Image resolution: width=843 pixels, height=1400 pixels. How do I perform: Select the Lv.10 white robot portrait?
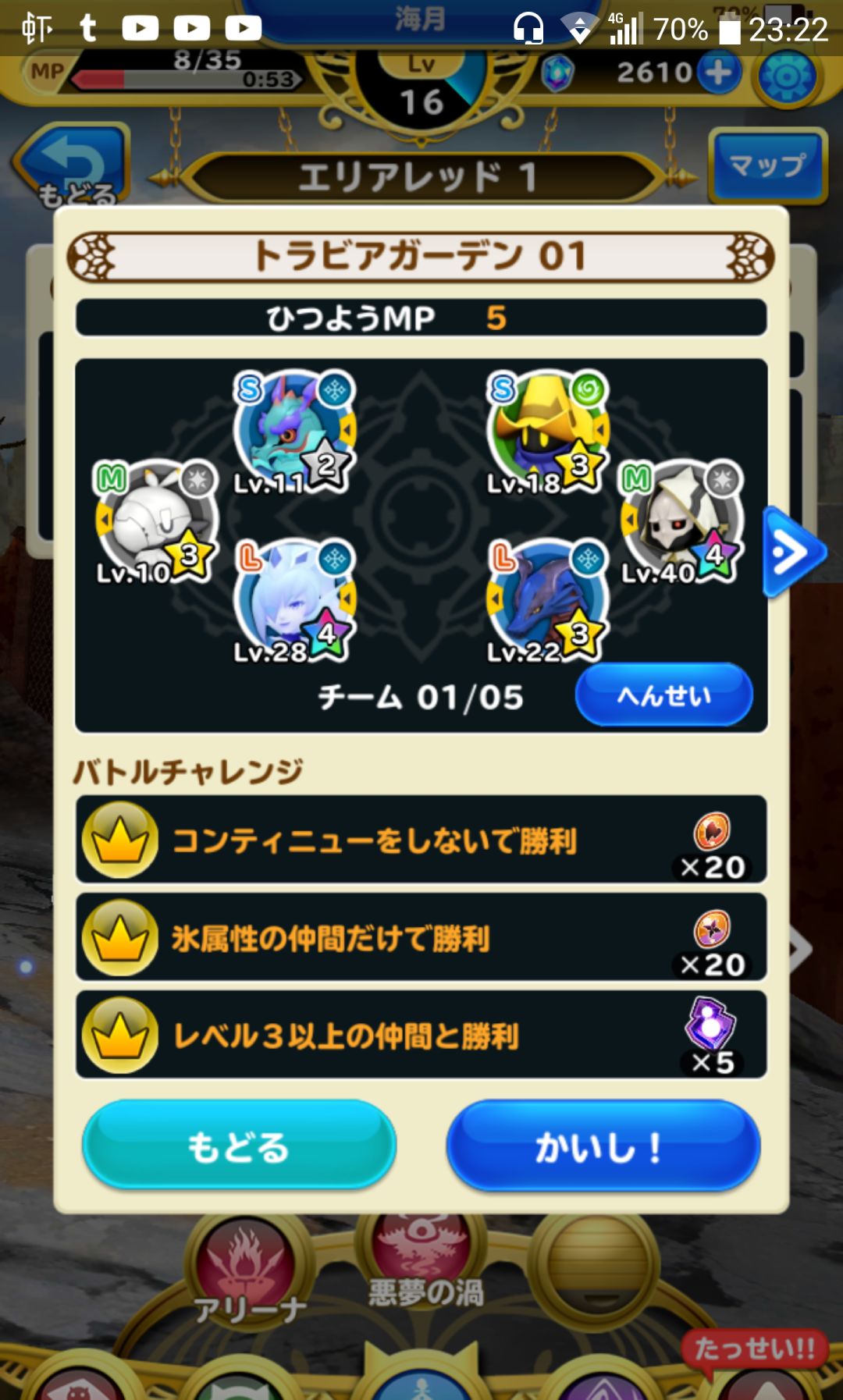(152, 519)
